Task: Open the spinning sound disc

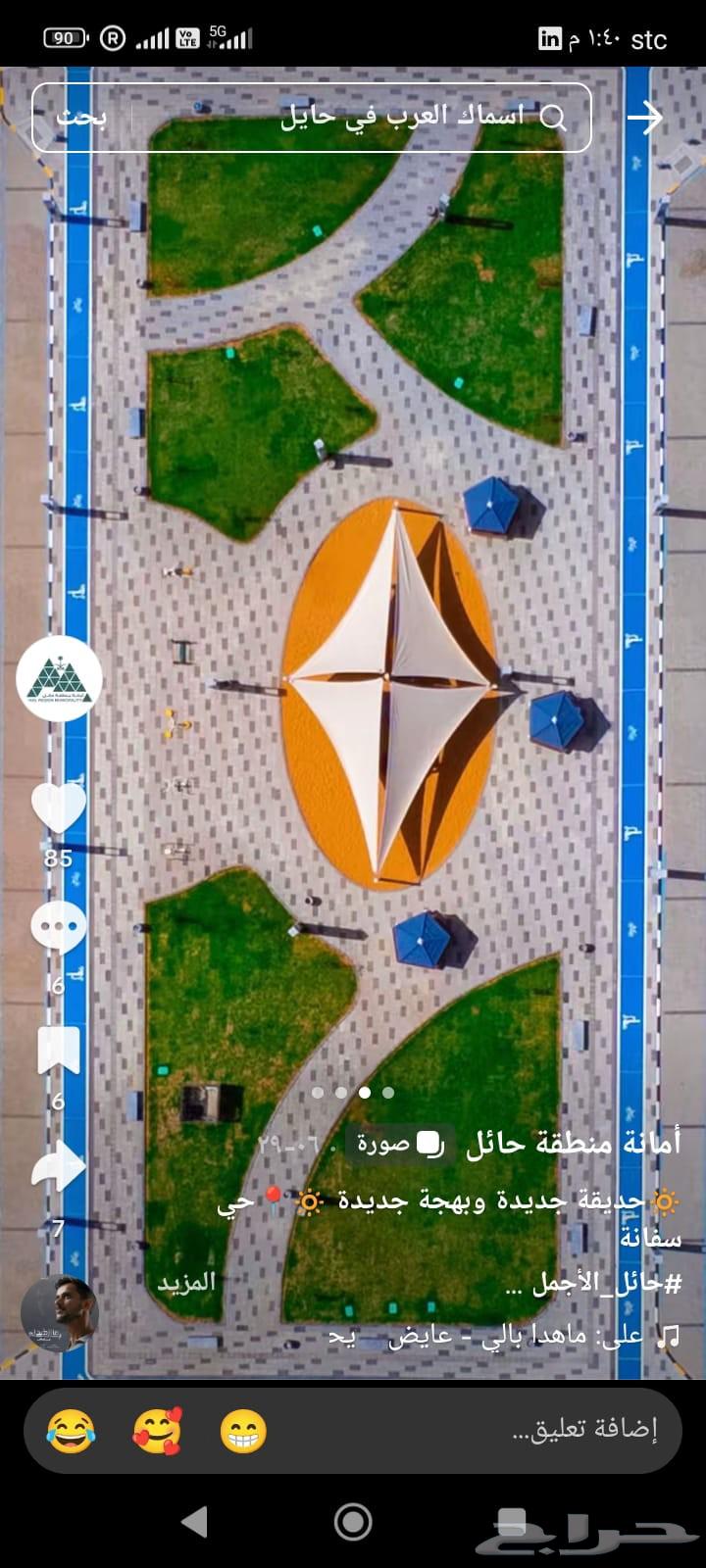Action: click(x=59, y=1313)
